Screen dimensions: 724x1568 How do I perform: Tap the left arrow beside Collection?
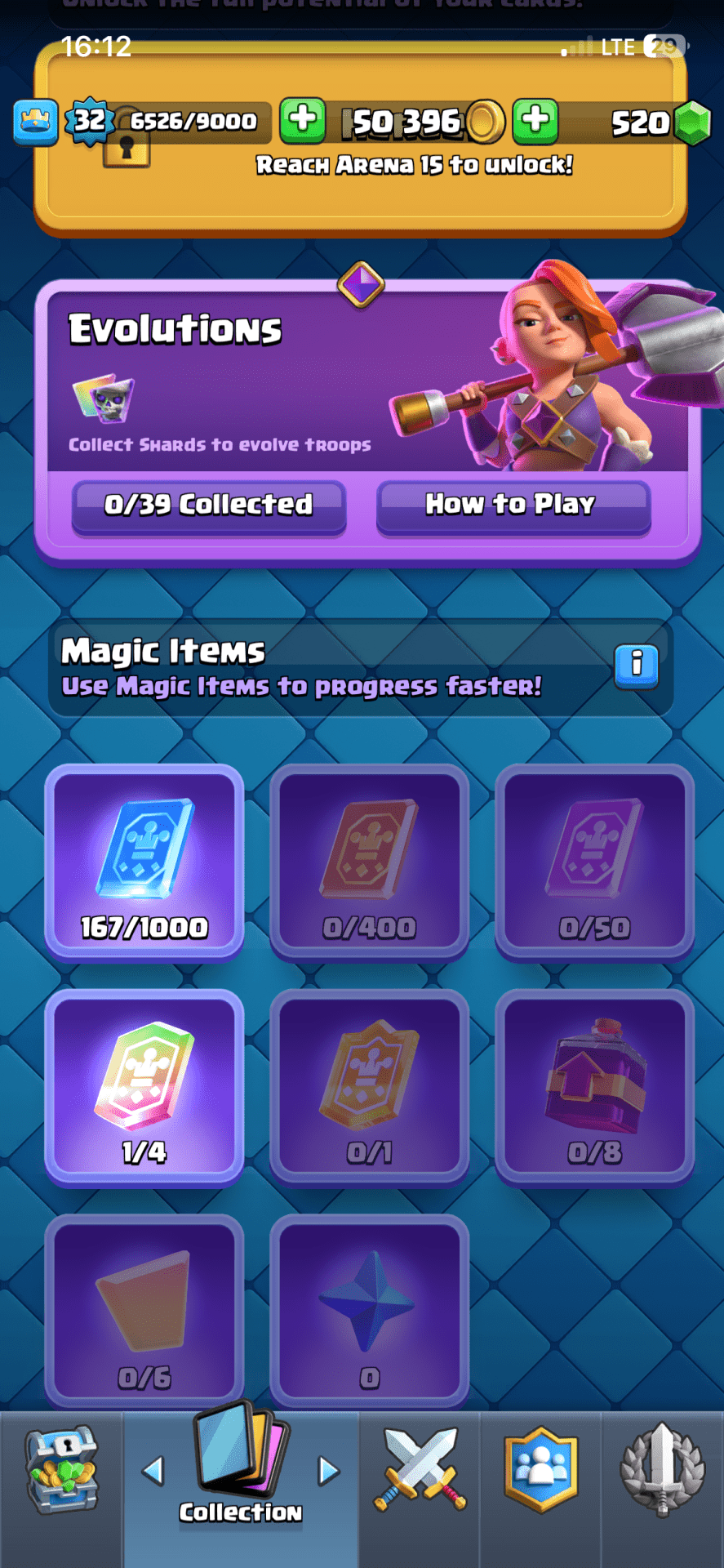click(153, 1471)
